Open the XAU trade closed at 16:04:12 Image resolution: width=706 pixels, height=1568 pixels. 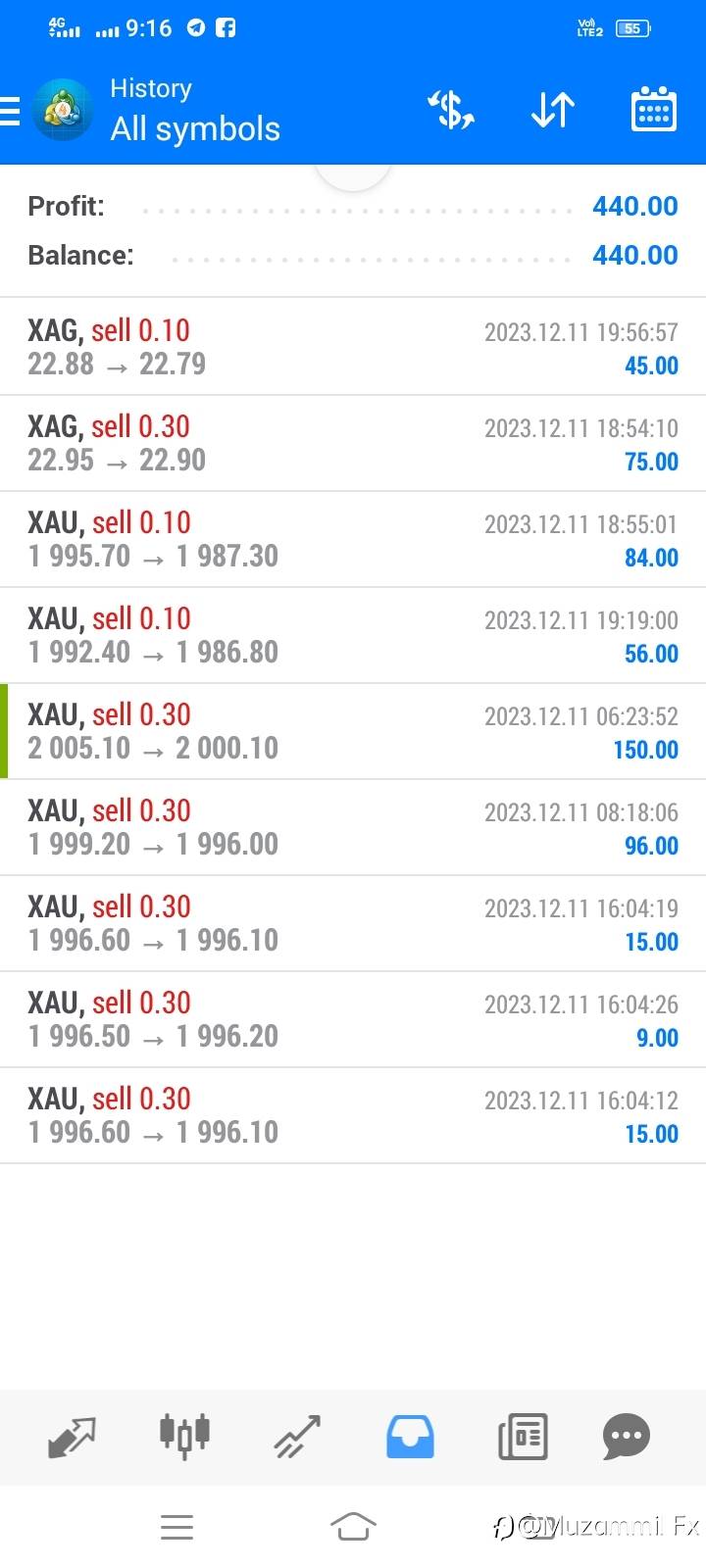[x=353, y=1115]
